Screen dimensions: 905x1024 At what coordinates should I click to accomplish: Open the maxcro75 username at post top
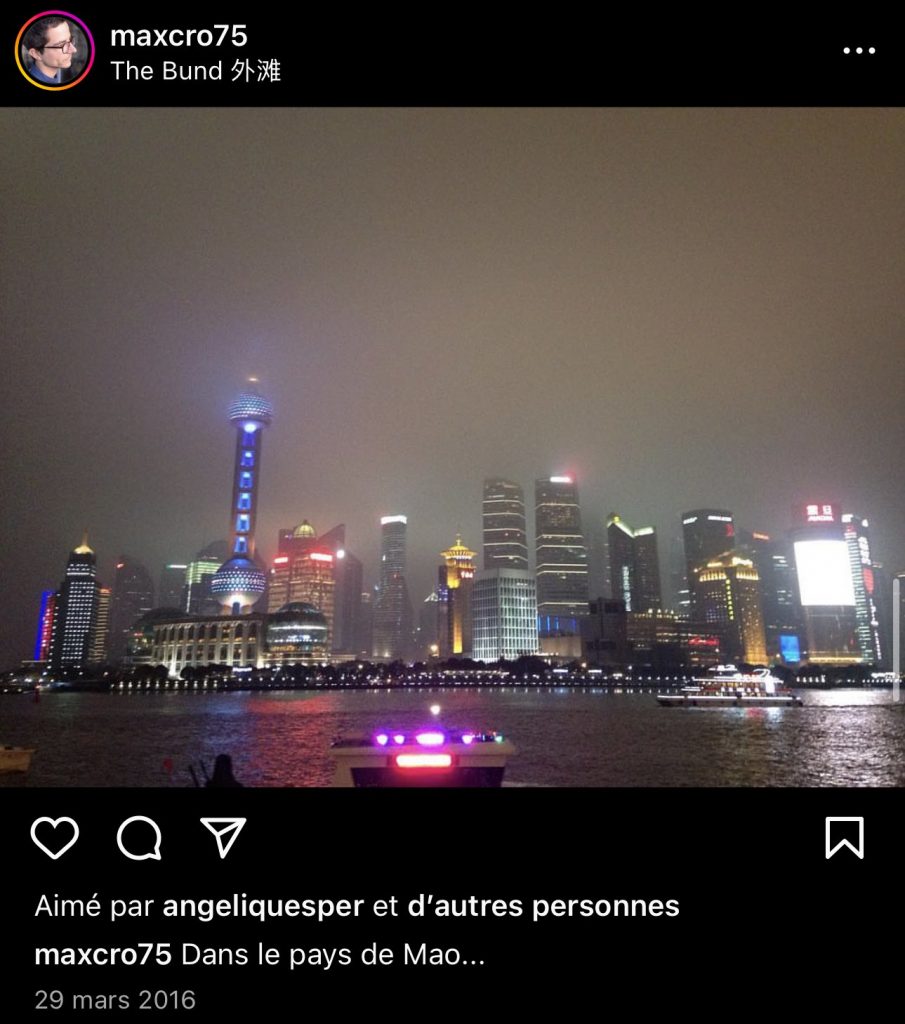point(178,36)
